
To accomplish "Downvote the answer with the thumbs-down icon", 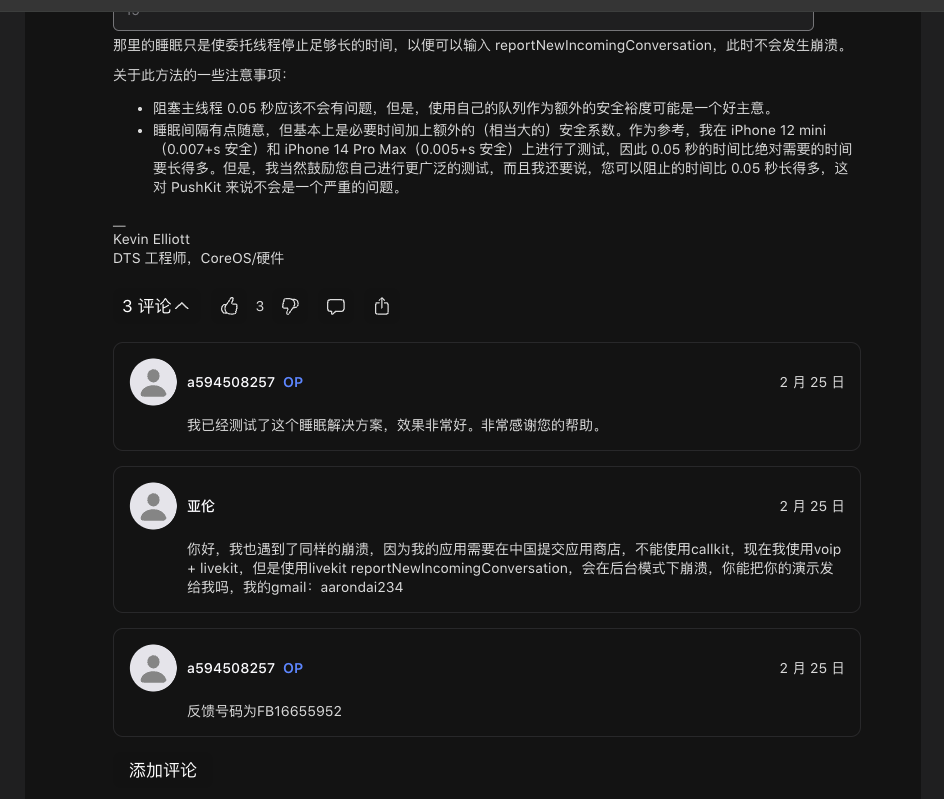I will pyautogui.click(x=291, y=306).
